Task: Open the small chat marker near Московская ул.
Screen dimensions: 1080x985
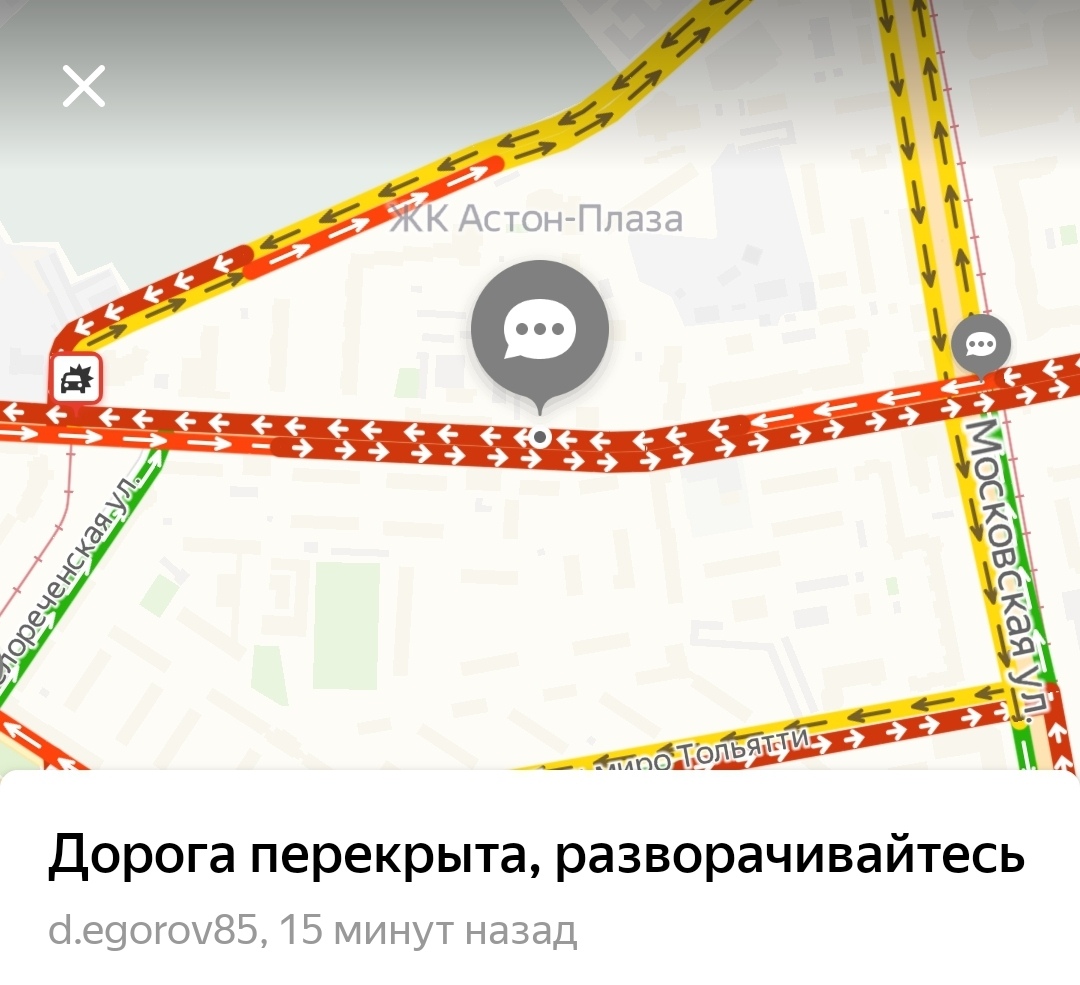Action: click(981, 345)
